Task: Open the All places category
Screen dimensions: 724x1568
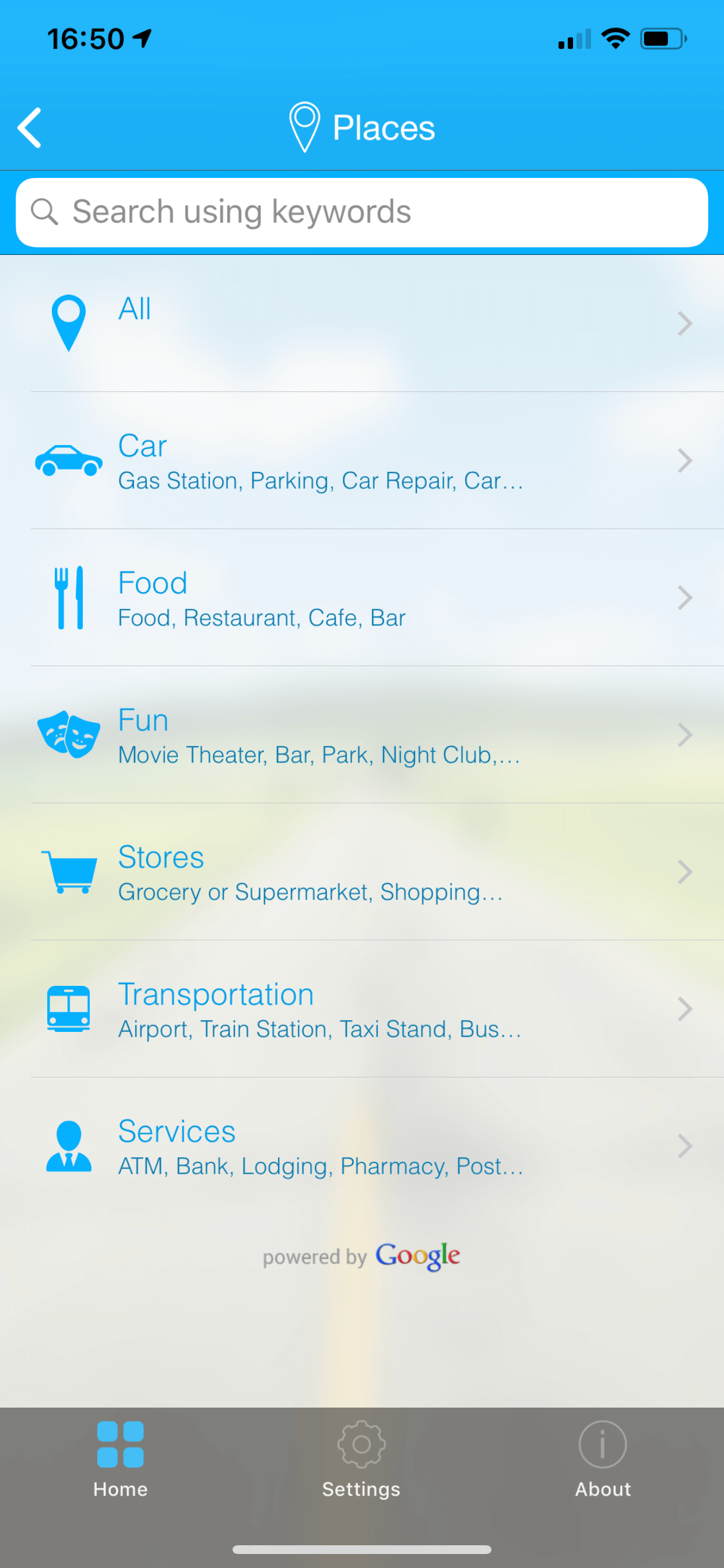Action: 361,323
